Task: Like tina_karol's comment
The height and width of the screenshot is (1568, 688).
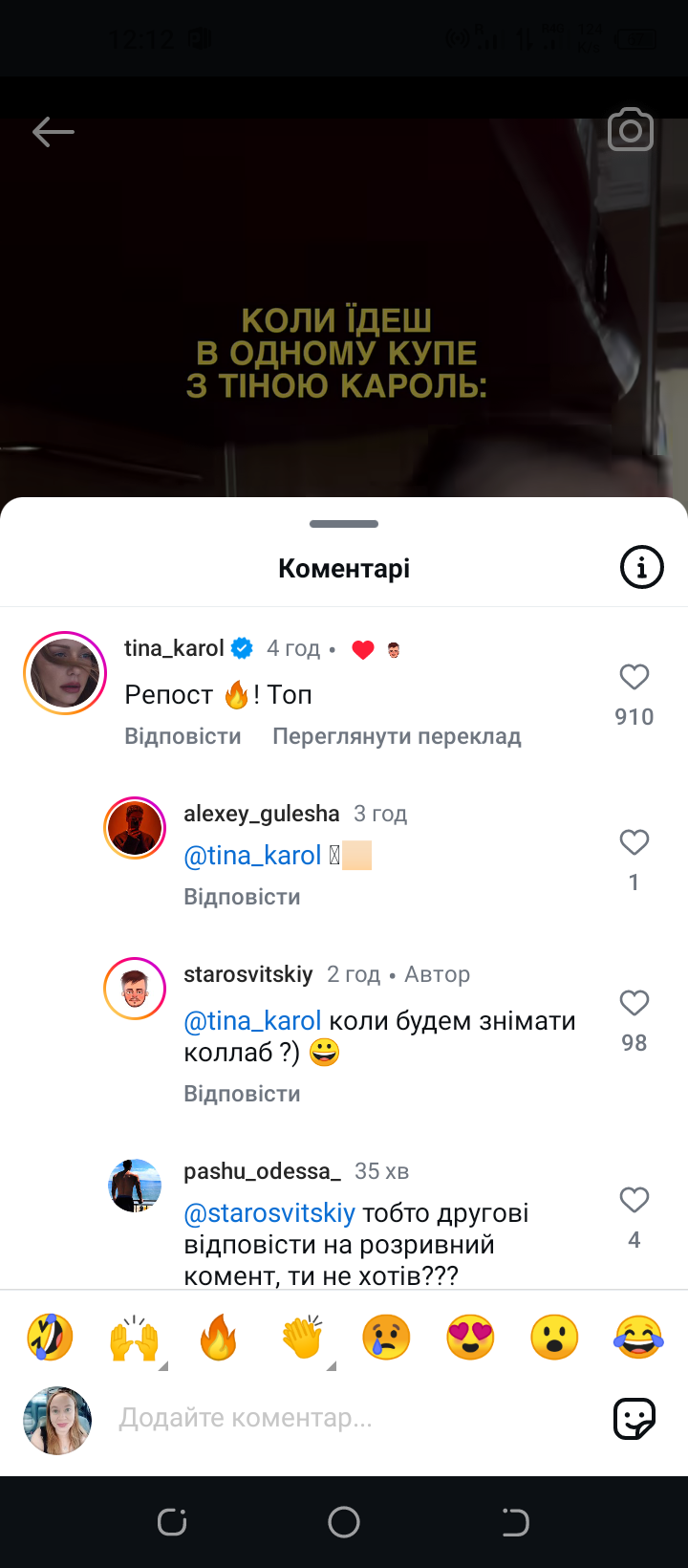Action: (634, 678)
